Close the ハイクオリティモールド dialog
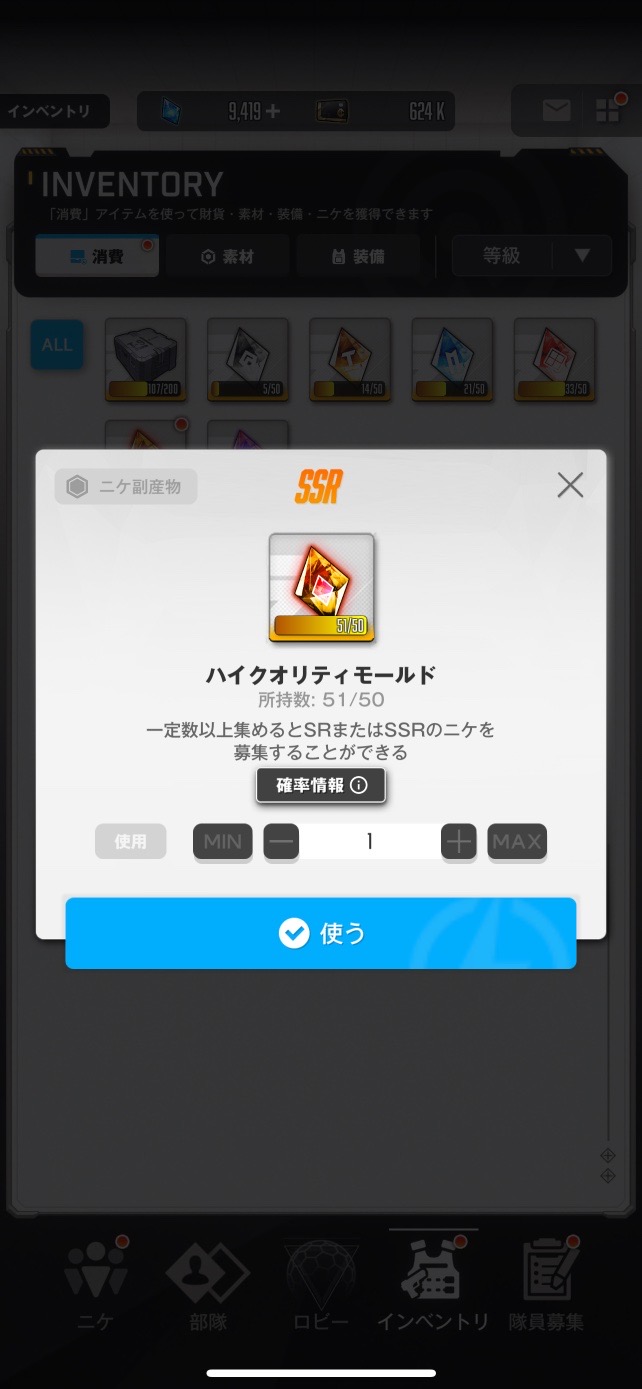The width and height of the screenshot is (642, 1389). click(x=570, y=486)
